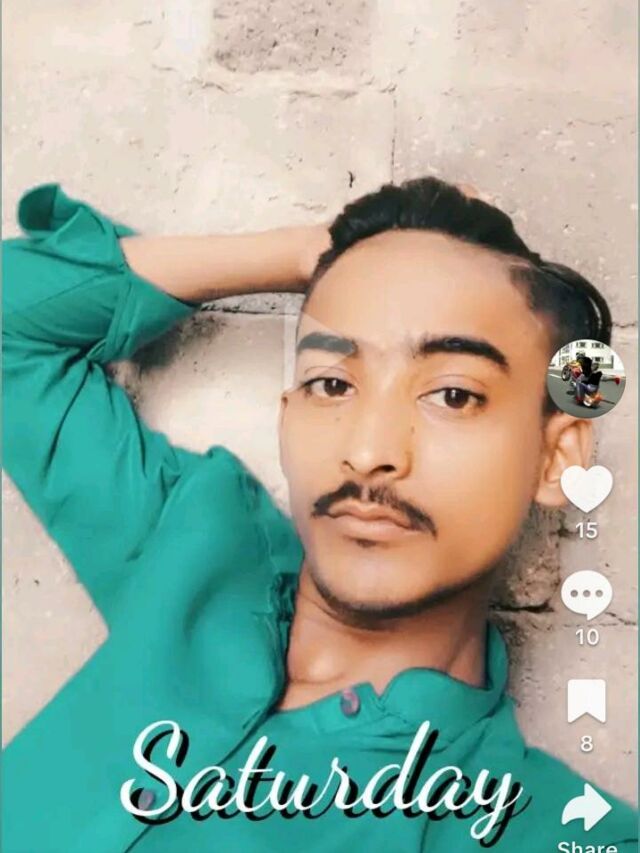Viewport: 640px width, 853px height.
Task: Bookmark this video to favorites
Action: click(x=586, y=700)
